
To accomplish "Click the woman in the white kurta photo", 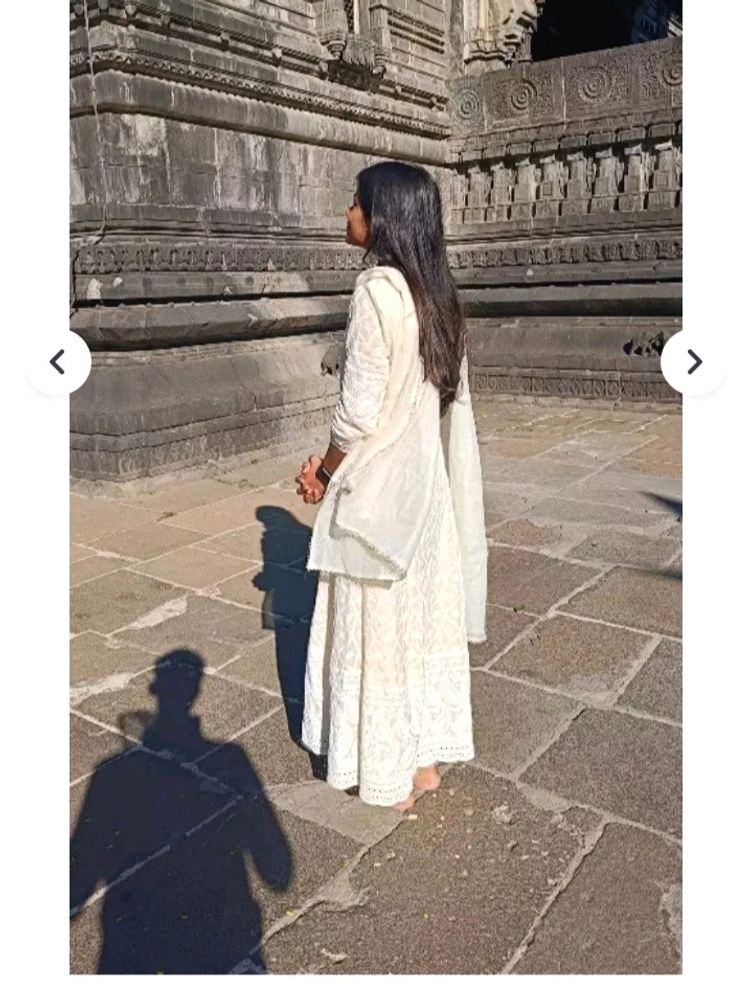I will point(400,450).
